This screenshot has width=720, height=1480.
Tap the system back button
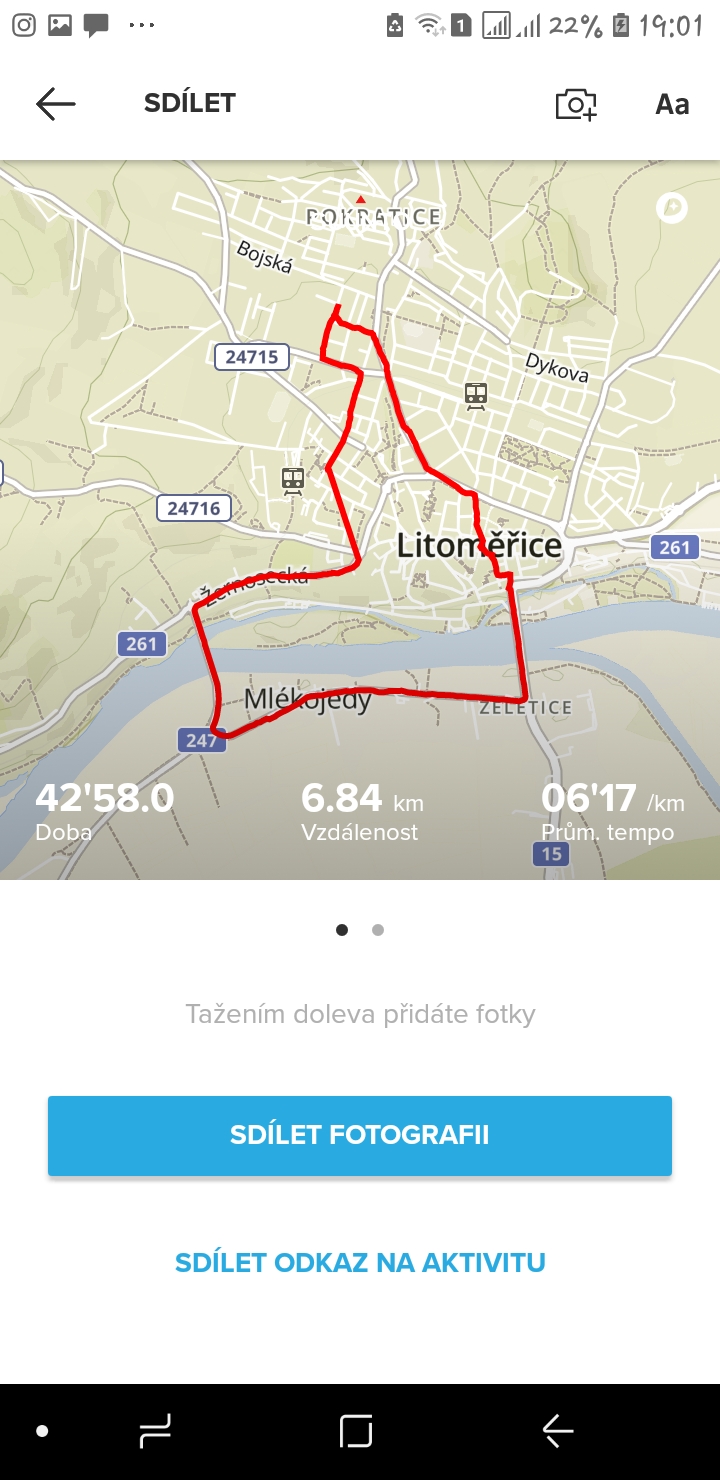click(x=558, y=1431)
